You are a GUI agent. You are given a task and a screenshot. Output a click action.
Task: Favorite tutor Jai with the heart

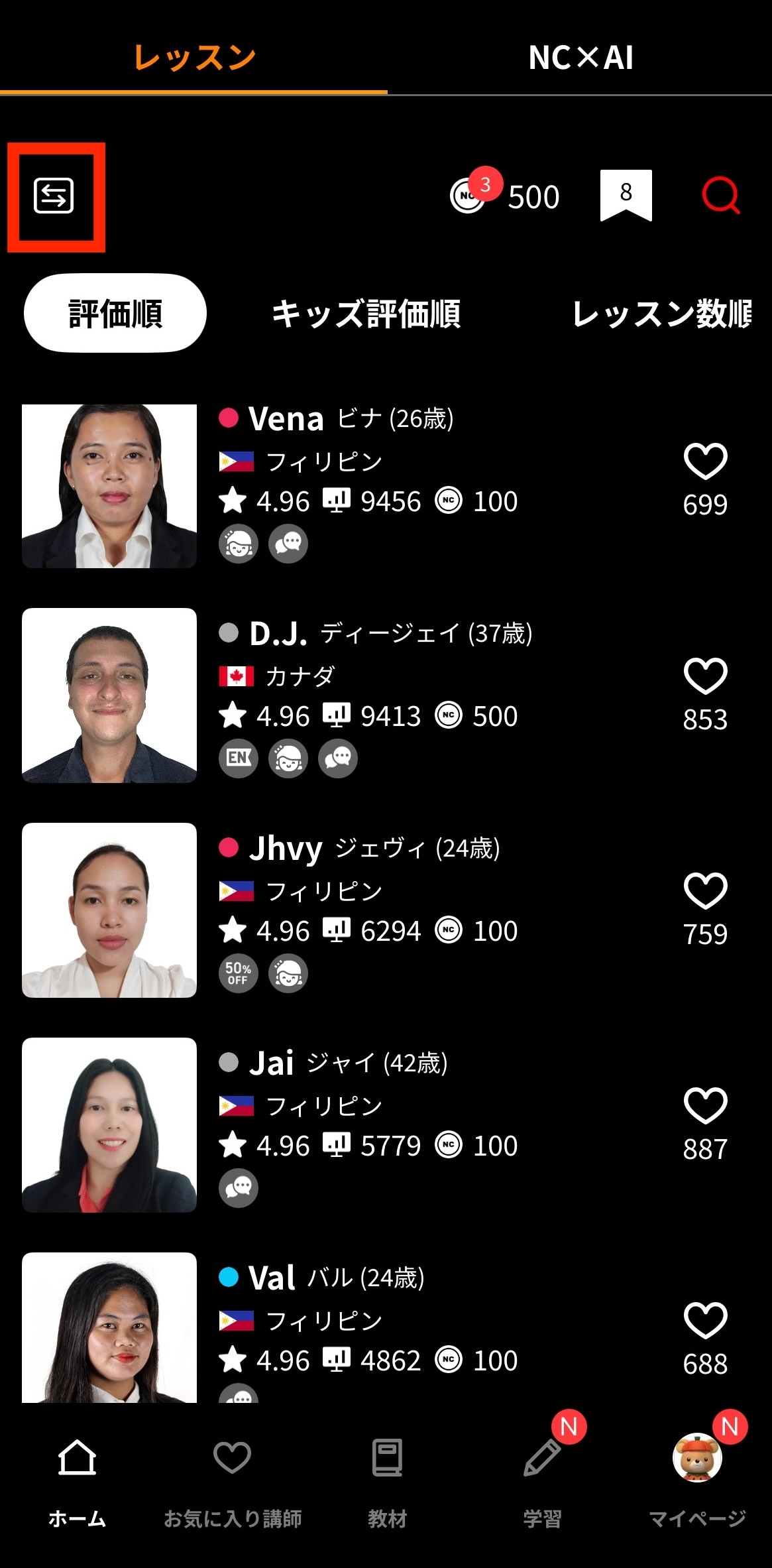705,1106
